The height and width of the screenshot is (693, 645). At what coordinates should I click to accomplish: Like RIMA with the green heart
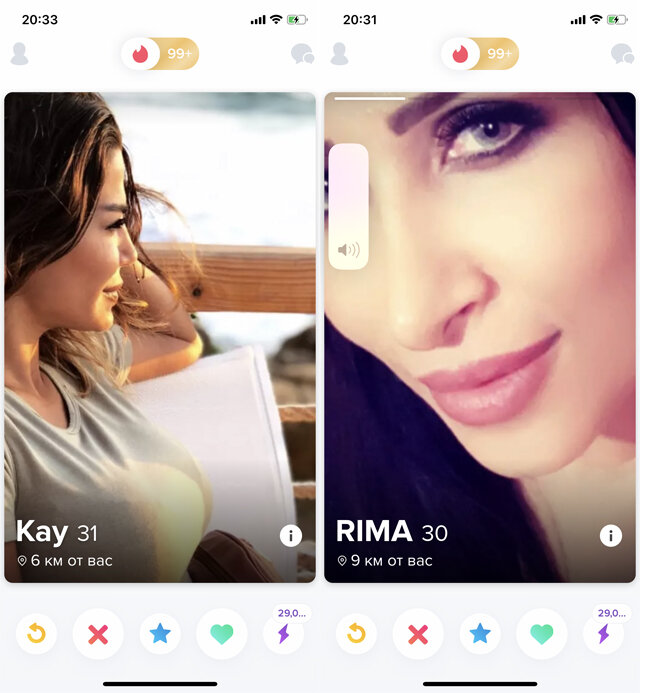click(541, 634)
